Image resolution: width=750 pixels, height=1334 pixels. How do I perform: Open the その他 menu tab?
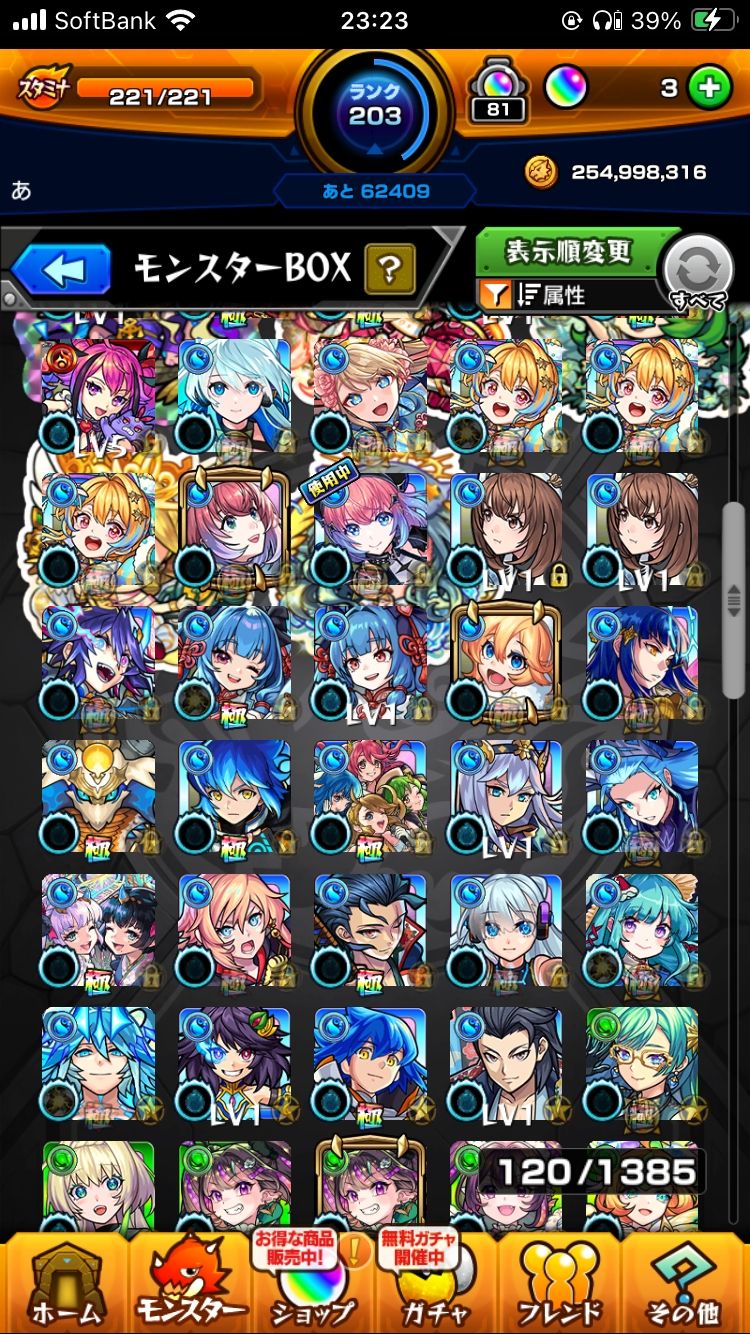click(x=686, y=1284)
